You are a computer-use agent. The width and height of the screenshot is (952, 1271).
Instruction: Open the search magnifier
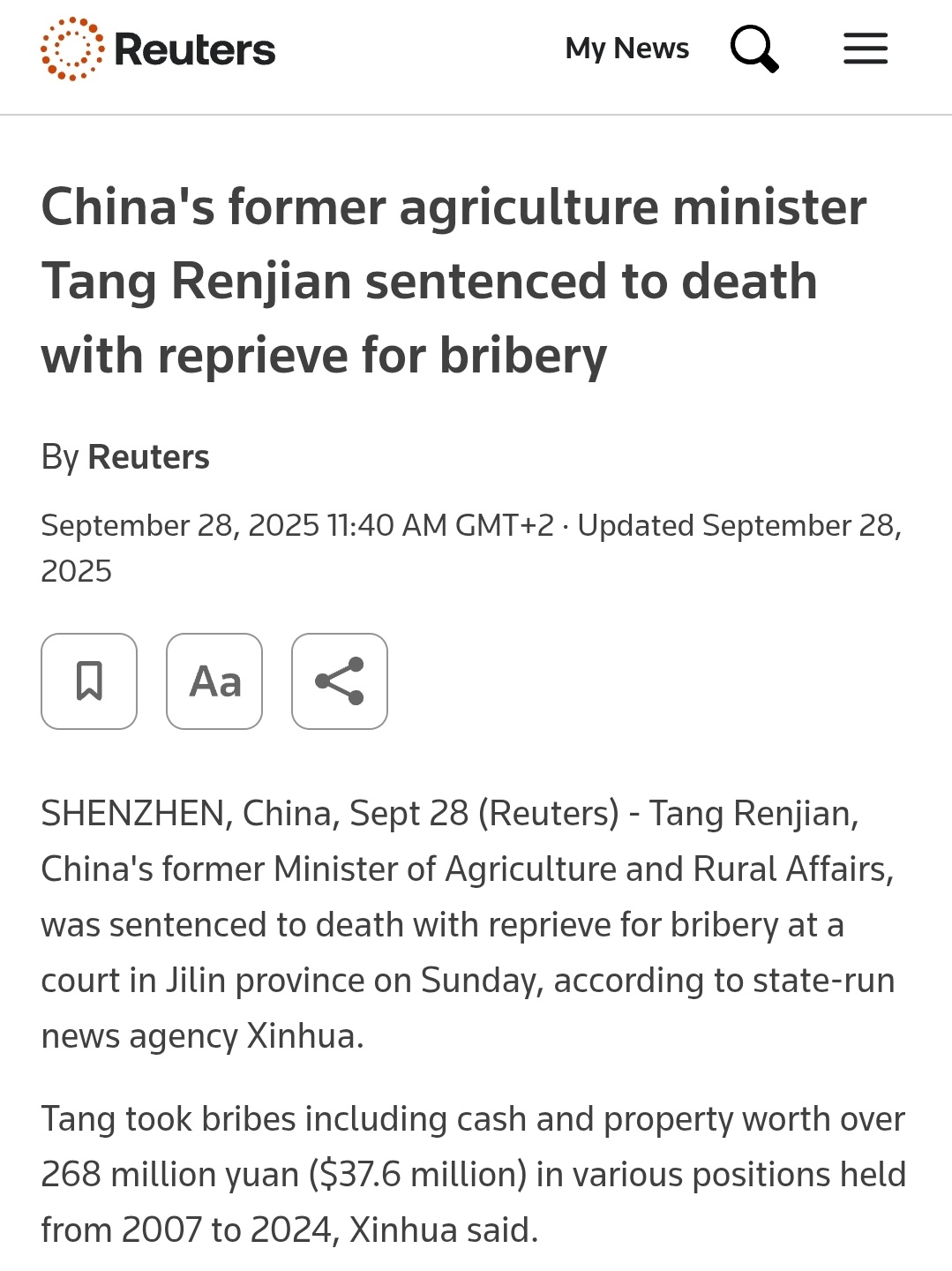754,49
